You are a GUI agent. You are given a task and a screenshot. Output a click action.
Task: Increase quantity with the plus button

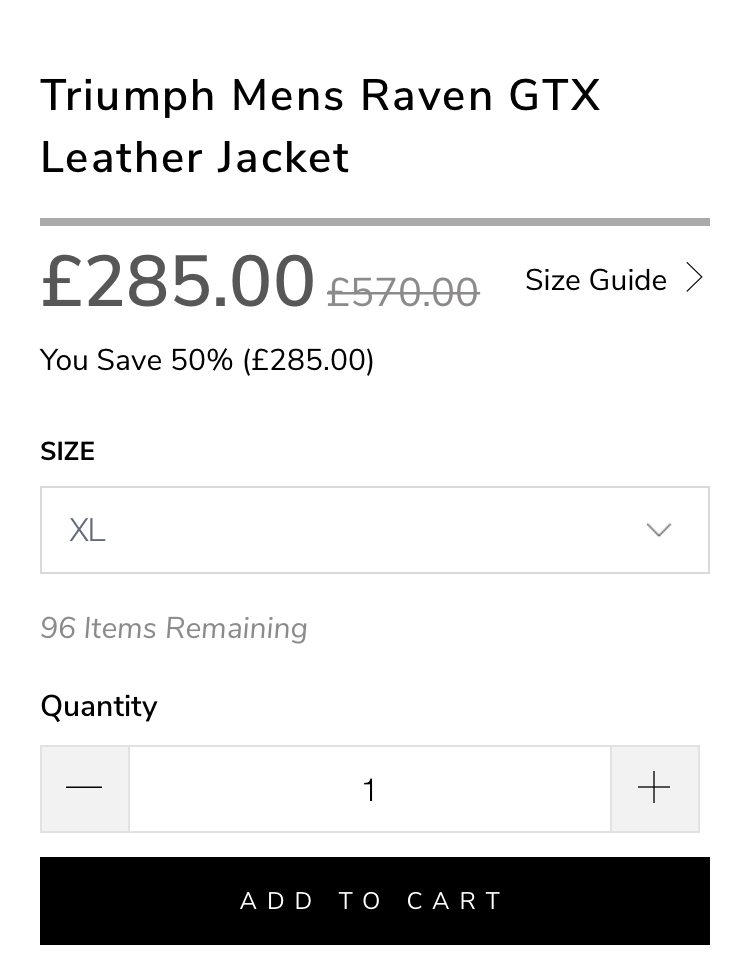tap(654, 789)
